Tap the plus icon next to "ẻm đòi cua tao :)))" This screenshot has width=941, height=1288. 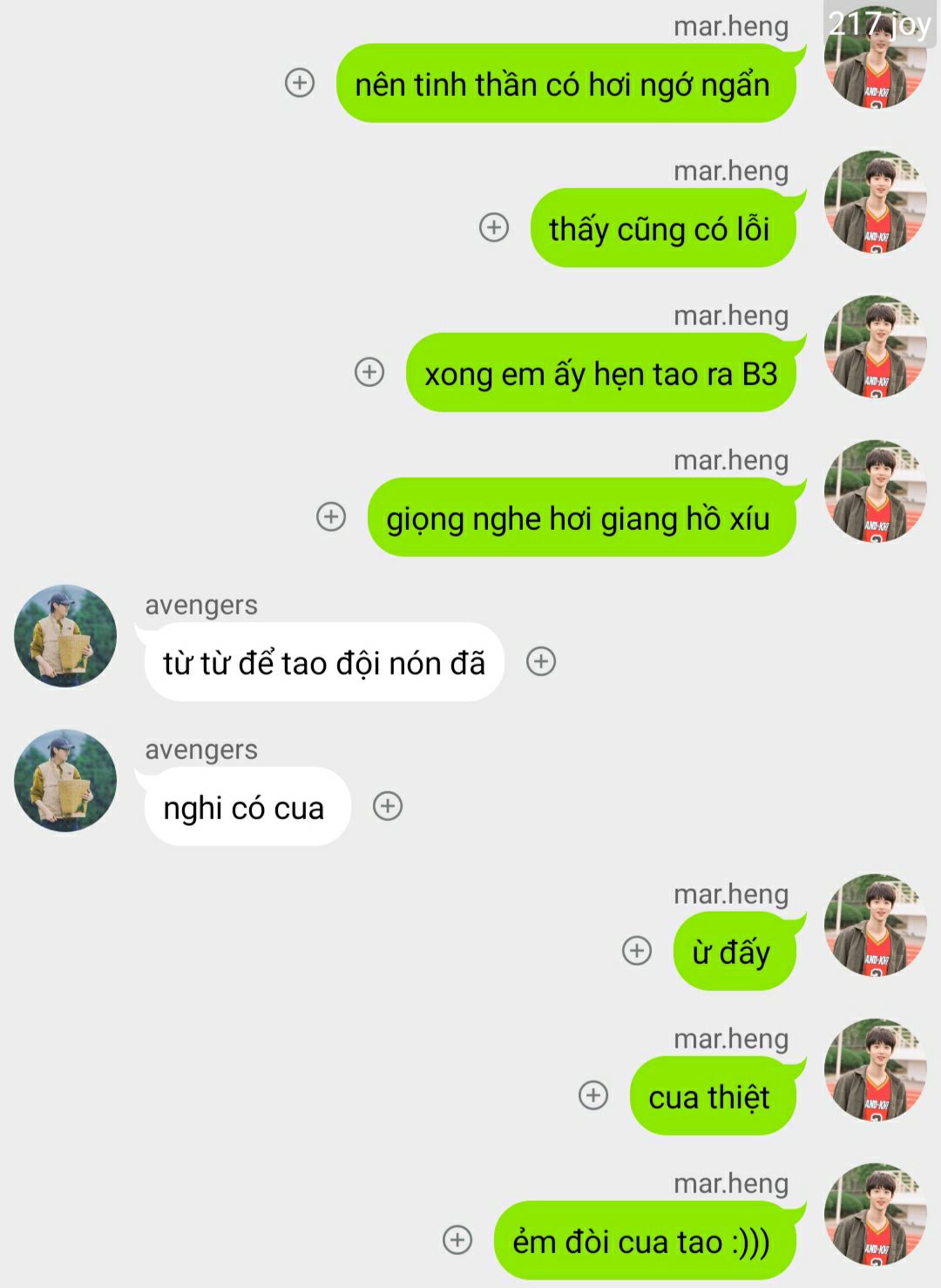[x=457, y=1240]
